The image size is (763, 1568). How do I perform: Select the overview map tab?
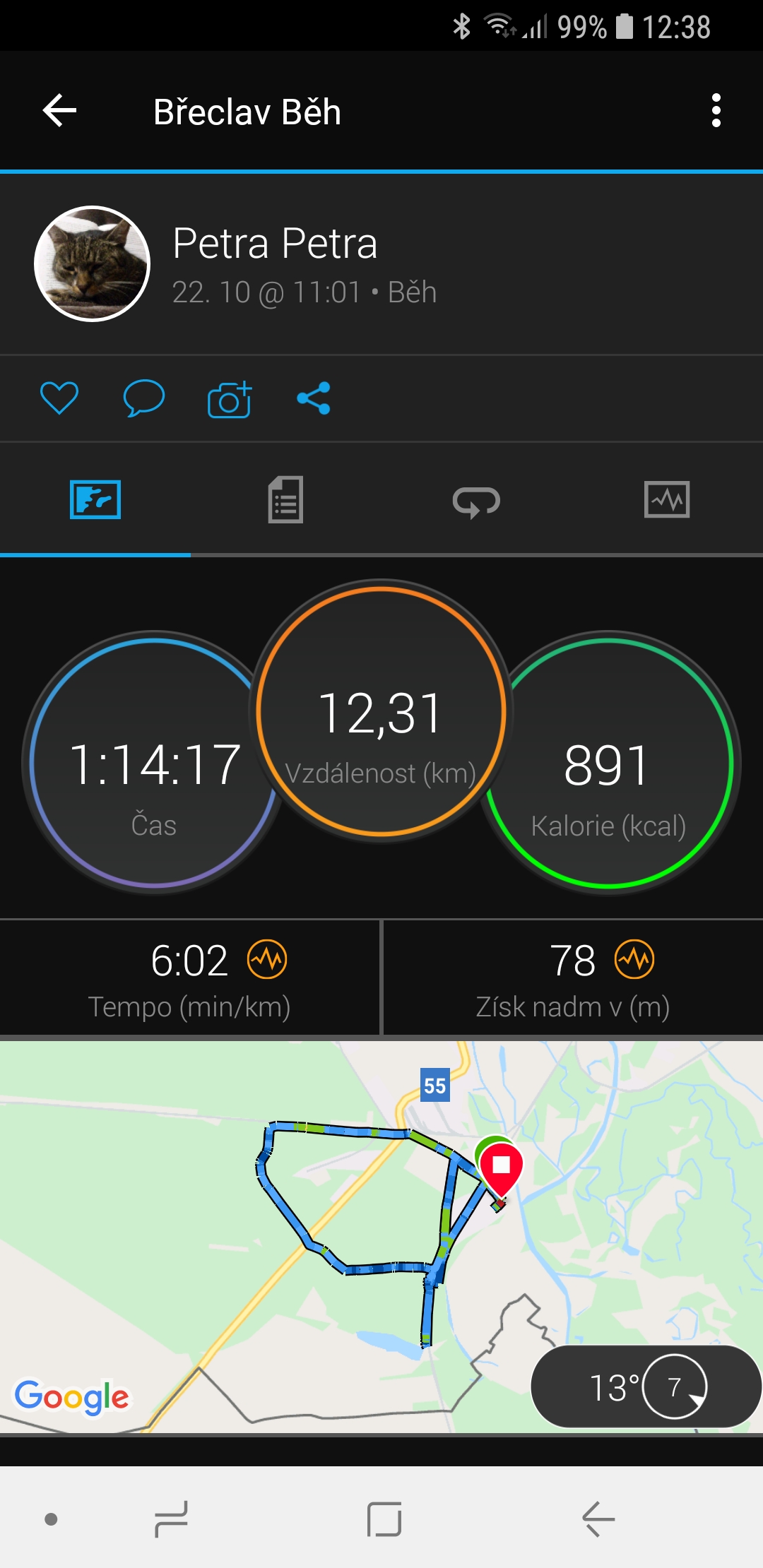pos(95,499)
